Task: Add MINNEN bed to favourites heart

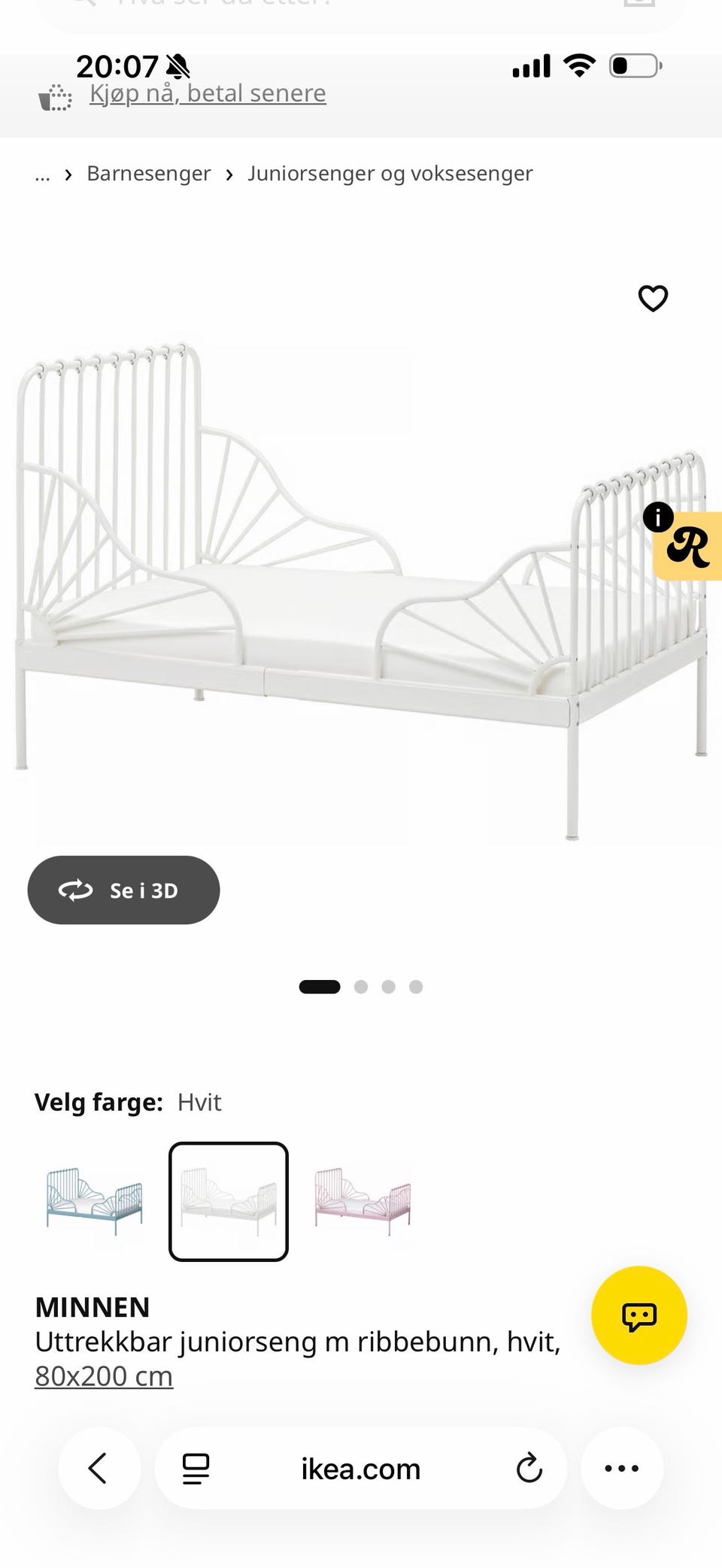Action: [x=653, y=299]
